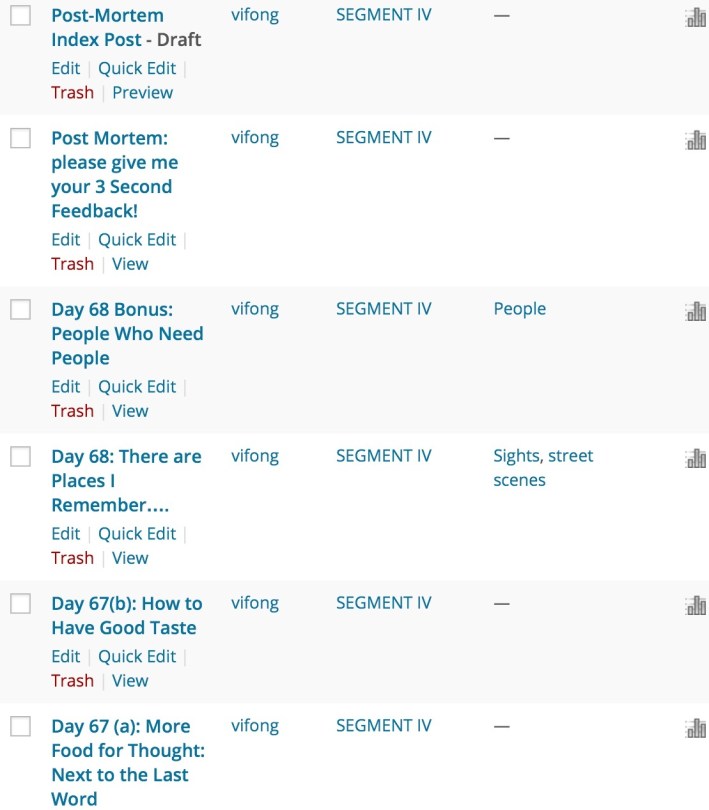Preview the Post-Mortem Index Post draft
This screenshot has height=810, width=709.
pos(142,92)
